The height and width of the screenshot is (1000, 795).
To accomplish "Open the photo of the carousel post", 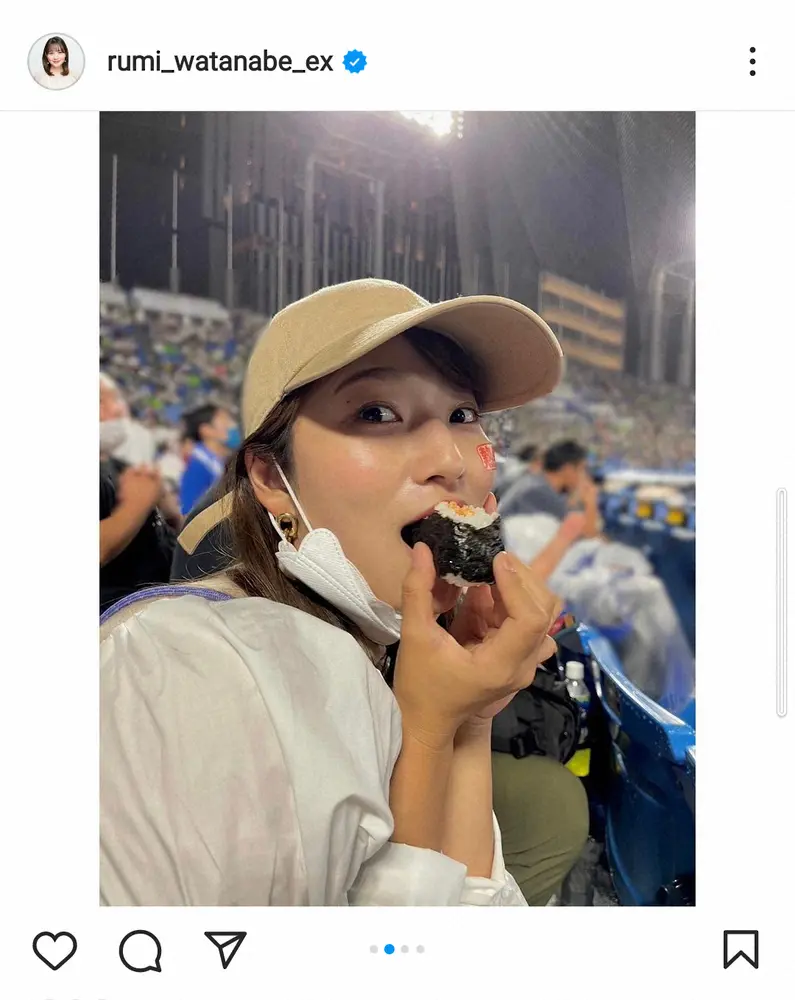I will (397, 508).
